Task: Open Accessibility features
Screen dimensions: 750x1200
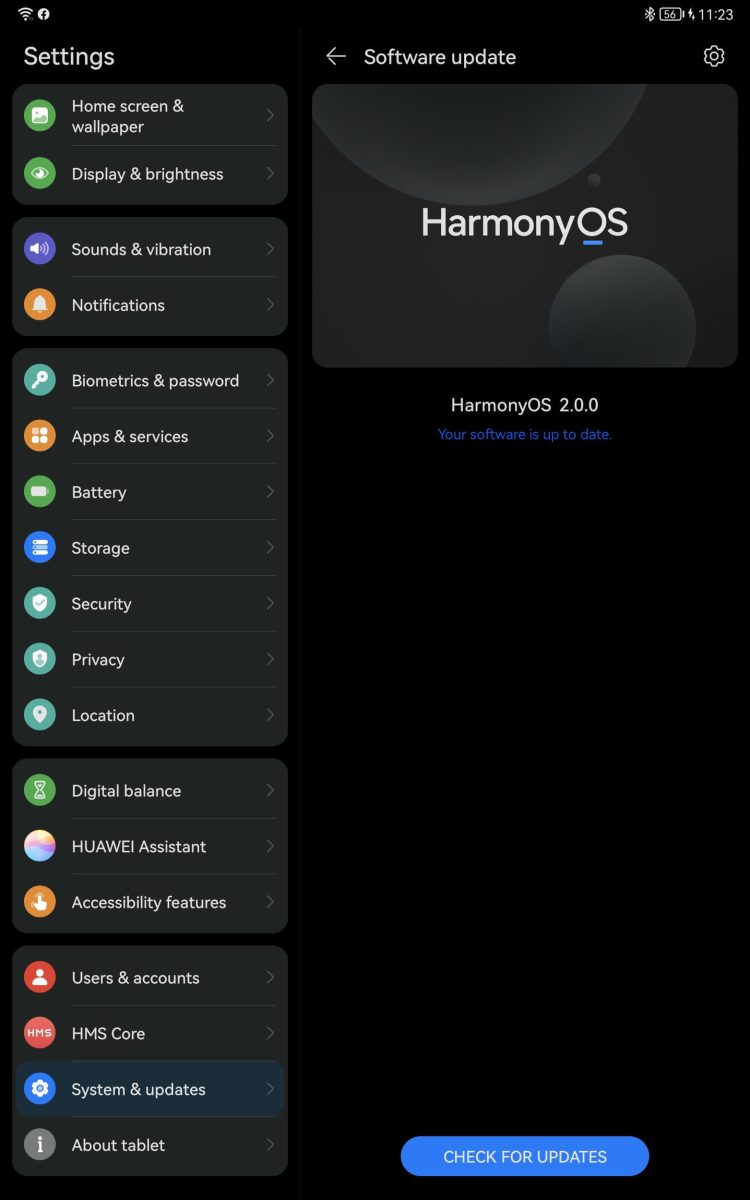Action: 150,903
